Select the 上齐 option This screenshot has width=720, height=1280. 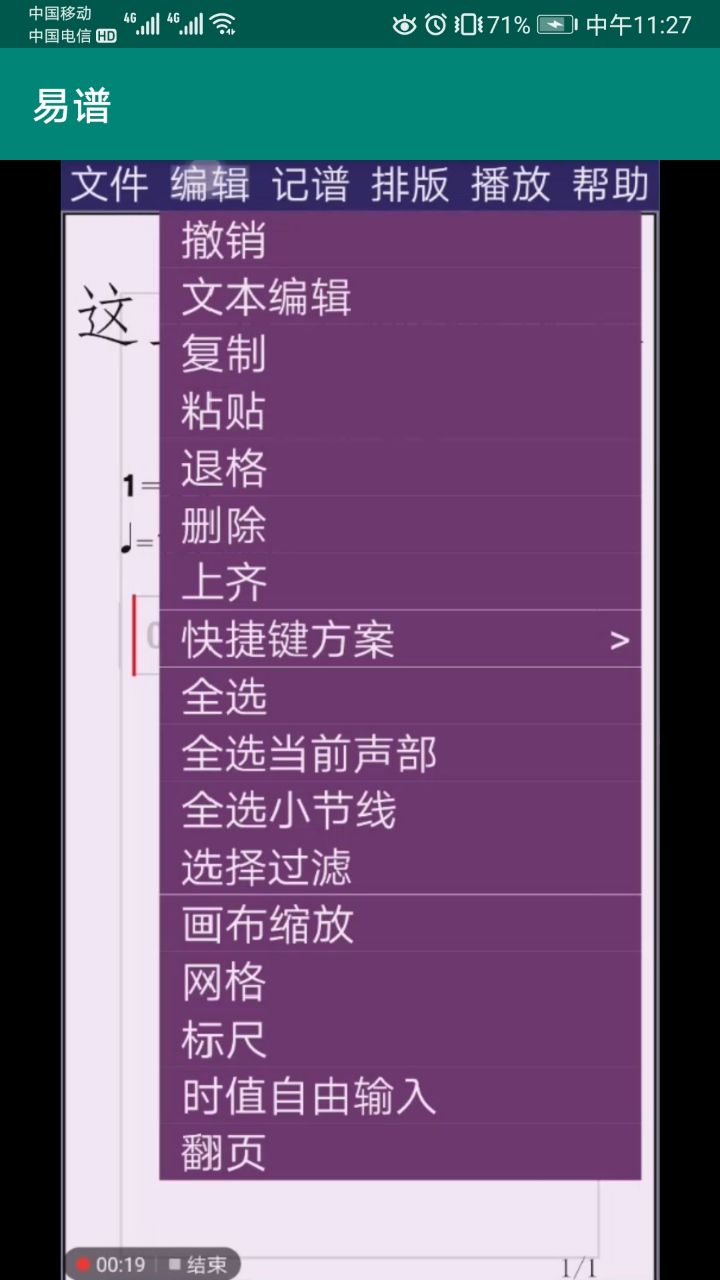tap(400, 582)
